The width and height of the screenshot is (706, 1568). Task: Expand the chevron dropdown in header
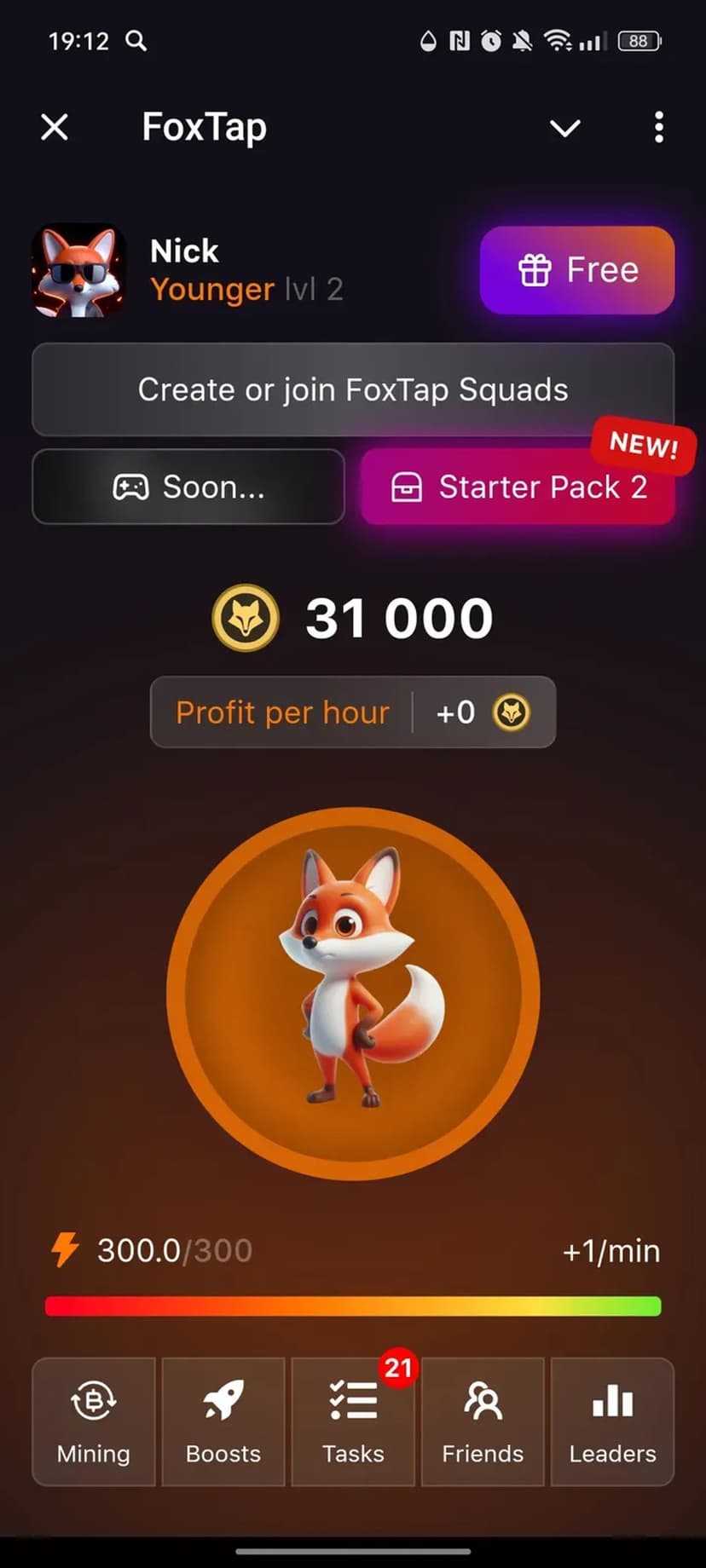(x=564, y=128)
